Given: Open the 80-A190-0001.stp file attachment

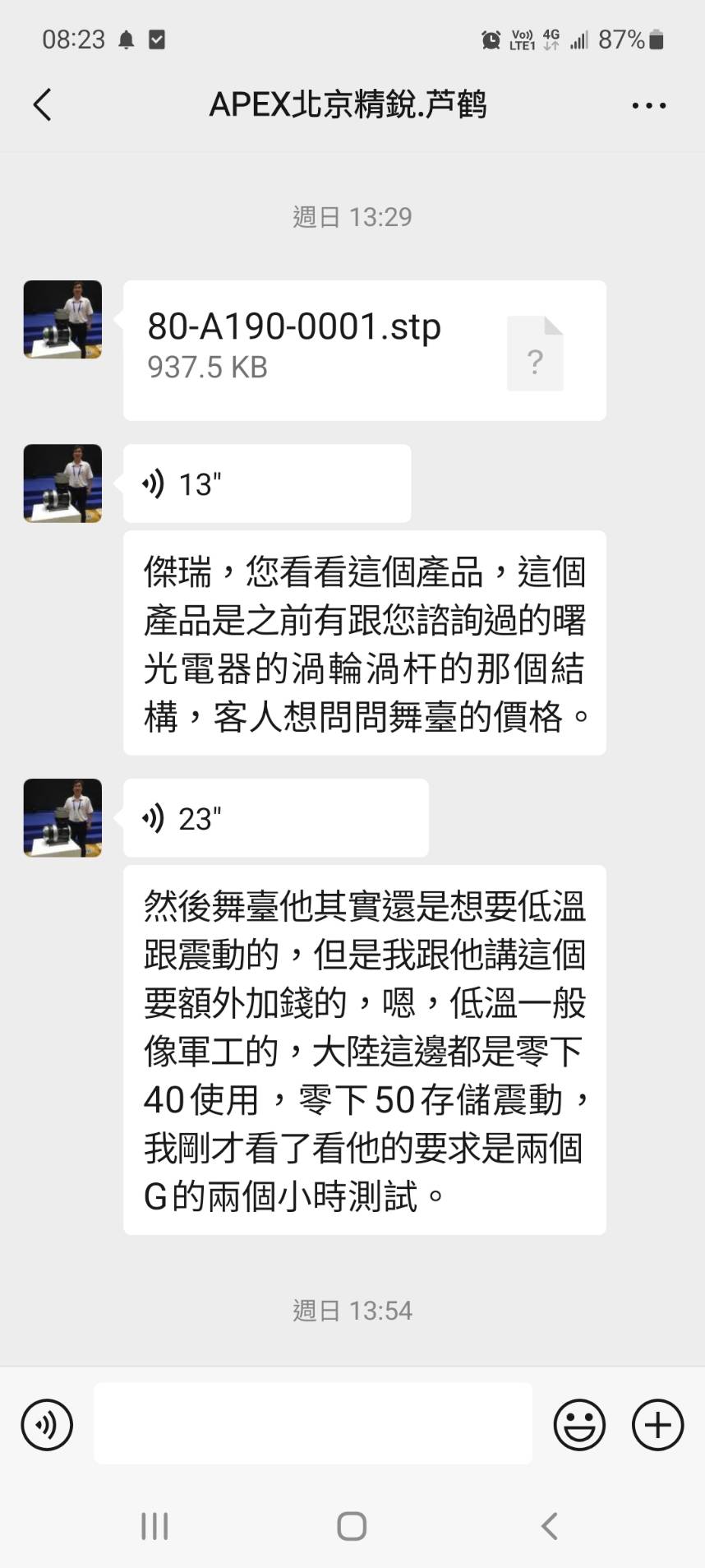Looking at the screenshot, I should pyautogui.click(x=364, y=350).
